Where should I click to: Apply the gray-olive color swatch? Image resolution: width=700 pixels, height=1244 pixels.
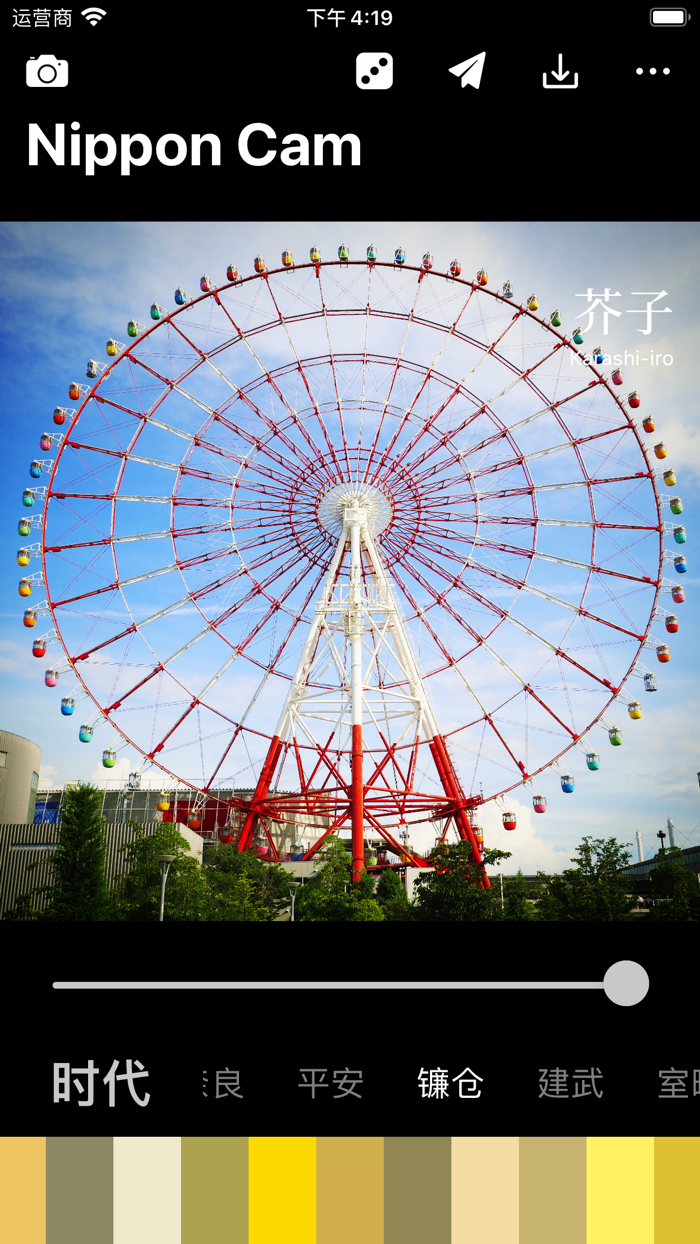79,1190
